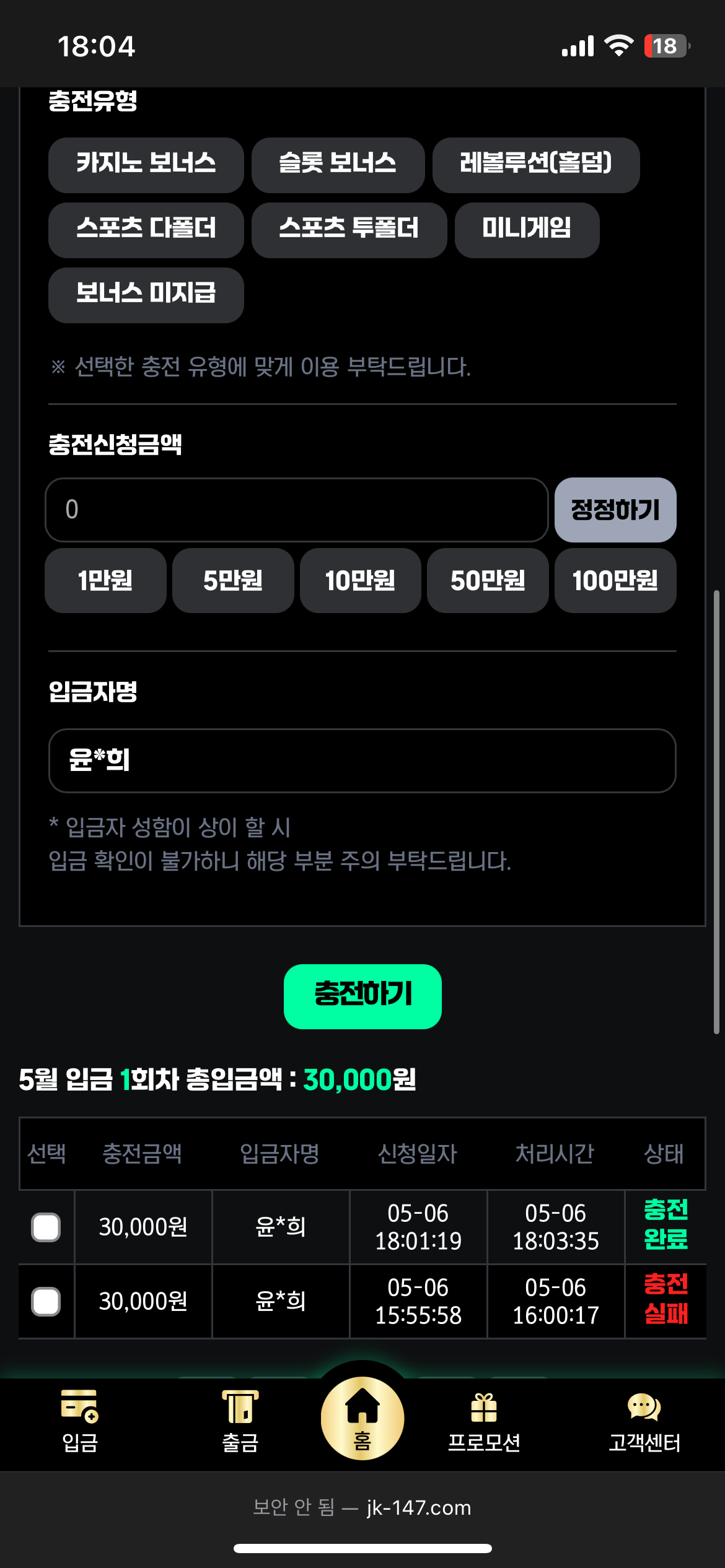Choose the 슬롯 보너스 chip
Image resolution: width=725 pixels, height=1568 pixels.
[x=338, y=165]
